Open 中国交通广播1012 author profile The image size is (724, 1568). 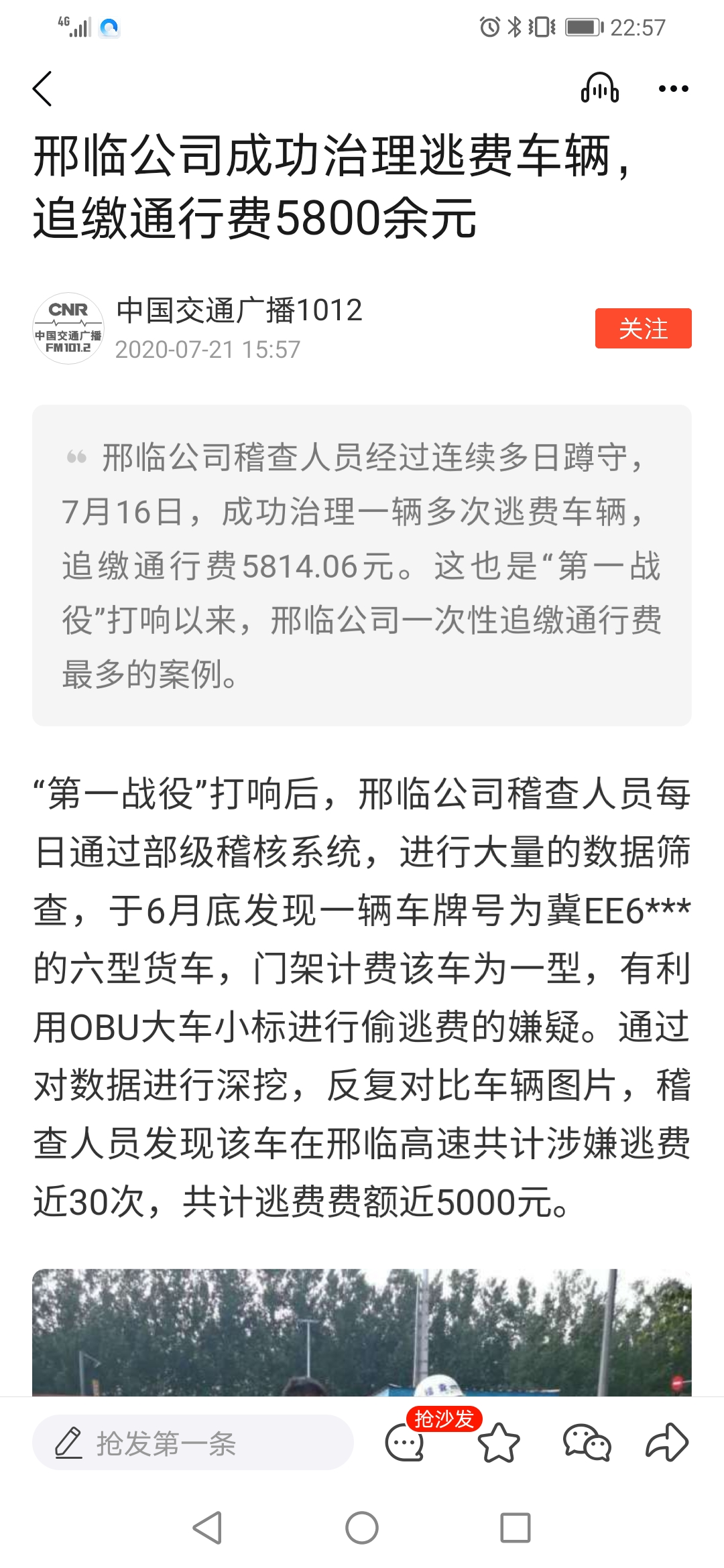pos(239,310)
